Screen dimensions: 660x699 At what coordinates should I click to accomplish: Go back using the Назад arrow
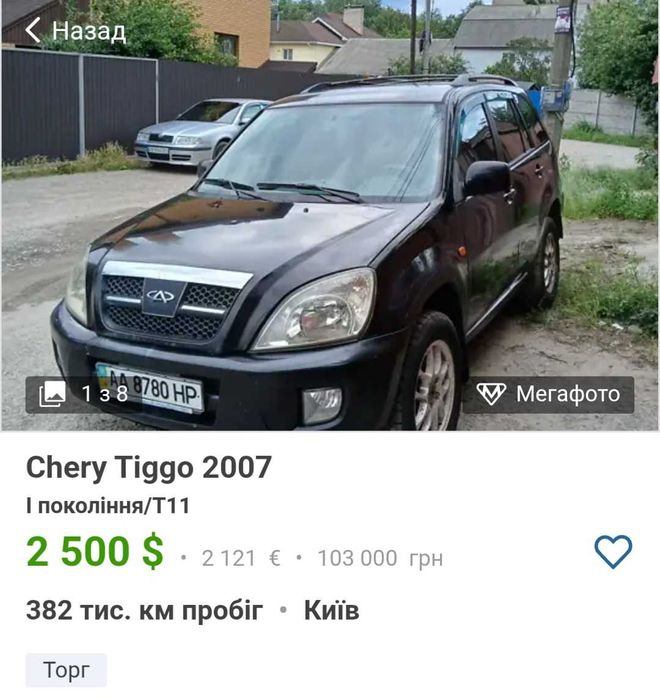coord(34,31)
